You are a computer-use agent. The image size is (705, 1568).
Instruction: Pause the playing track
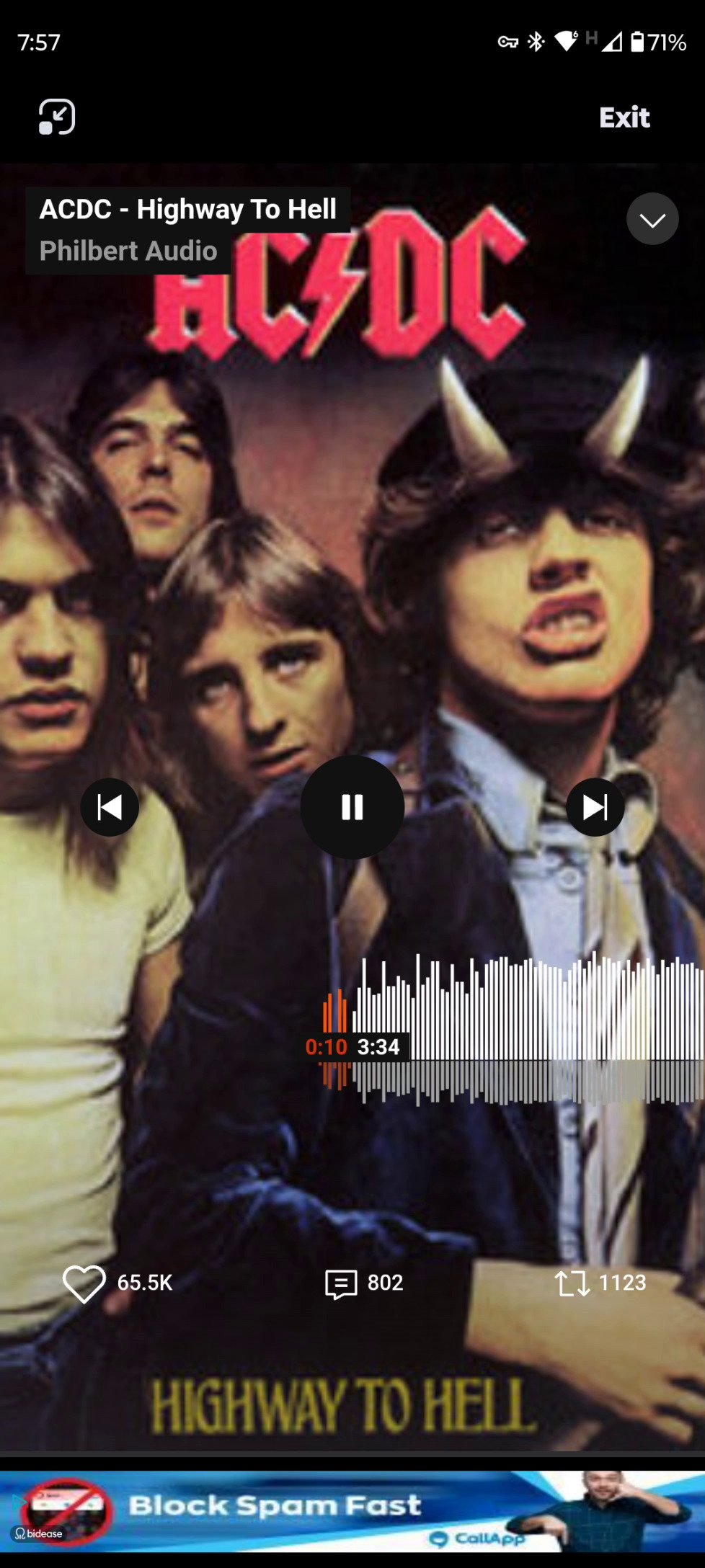352,807
